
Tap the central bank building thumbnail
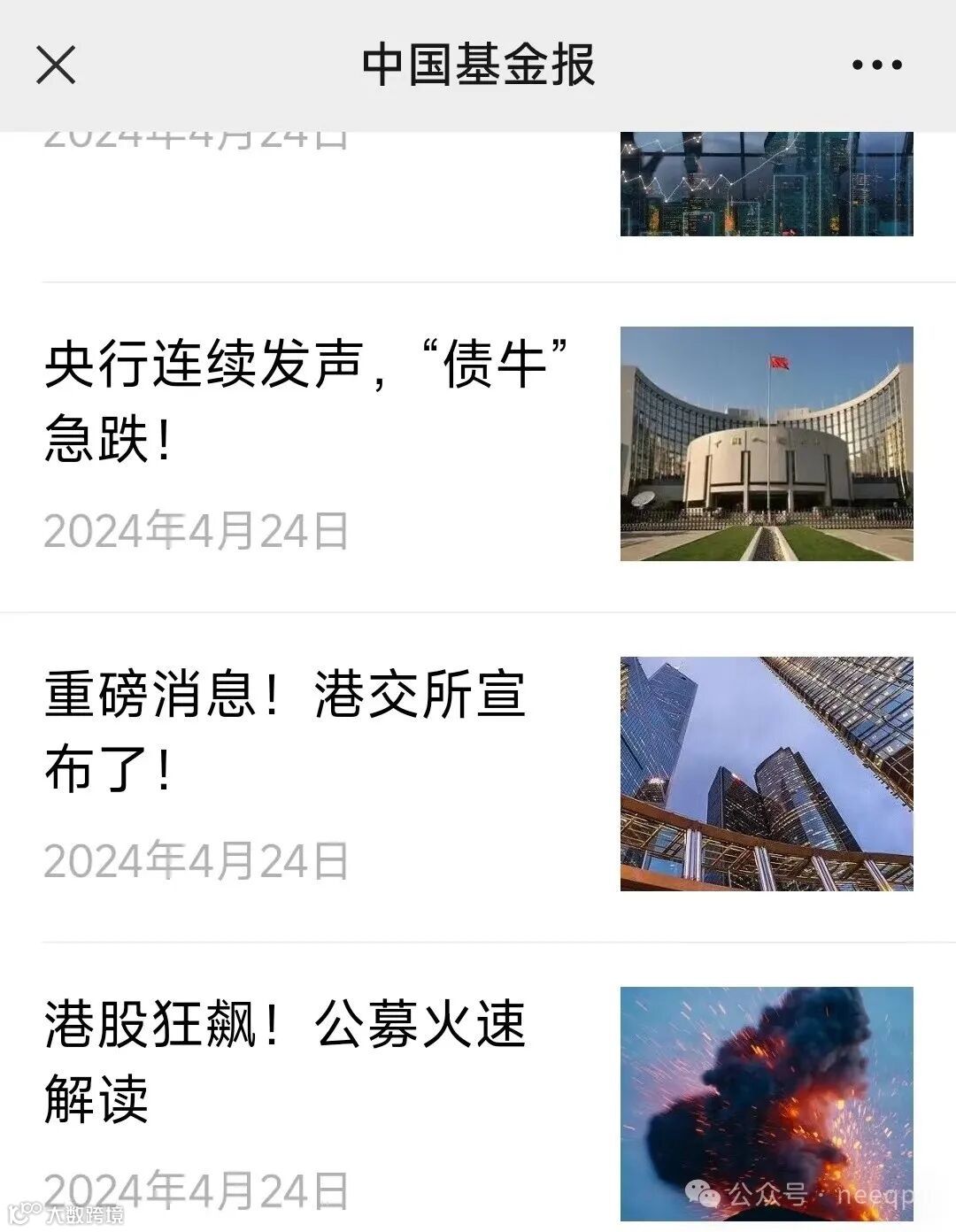[767, 444]
